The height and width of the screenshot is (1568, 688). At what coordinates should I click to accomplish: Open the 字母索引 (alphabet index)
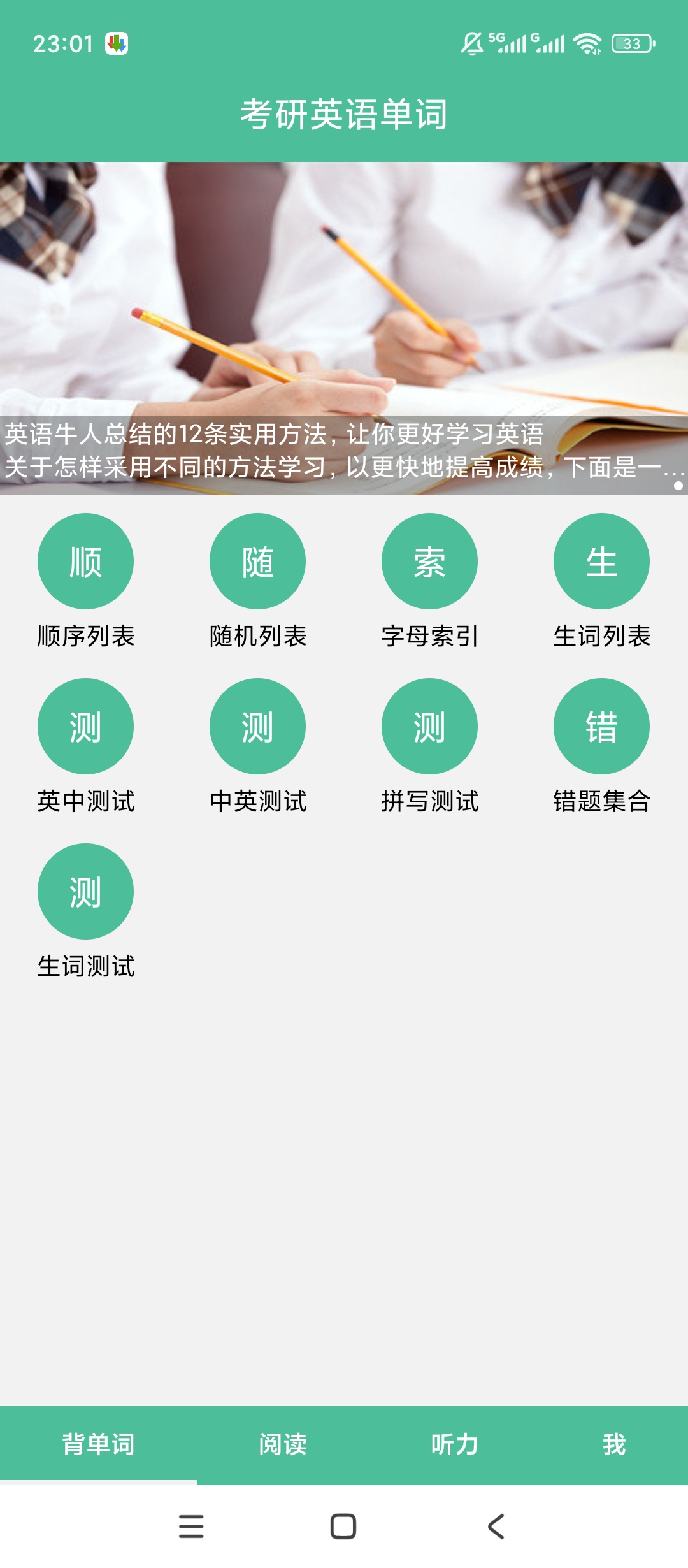tap(429, 561)
